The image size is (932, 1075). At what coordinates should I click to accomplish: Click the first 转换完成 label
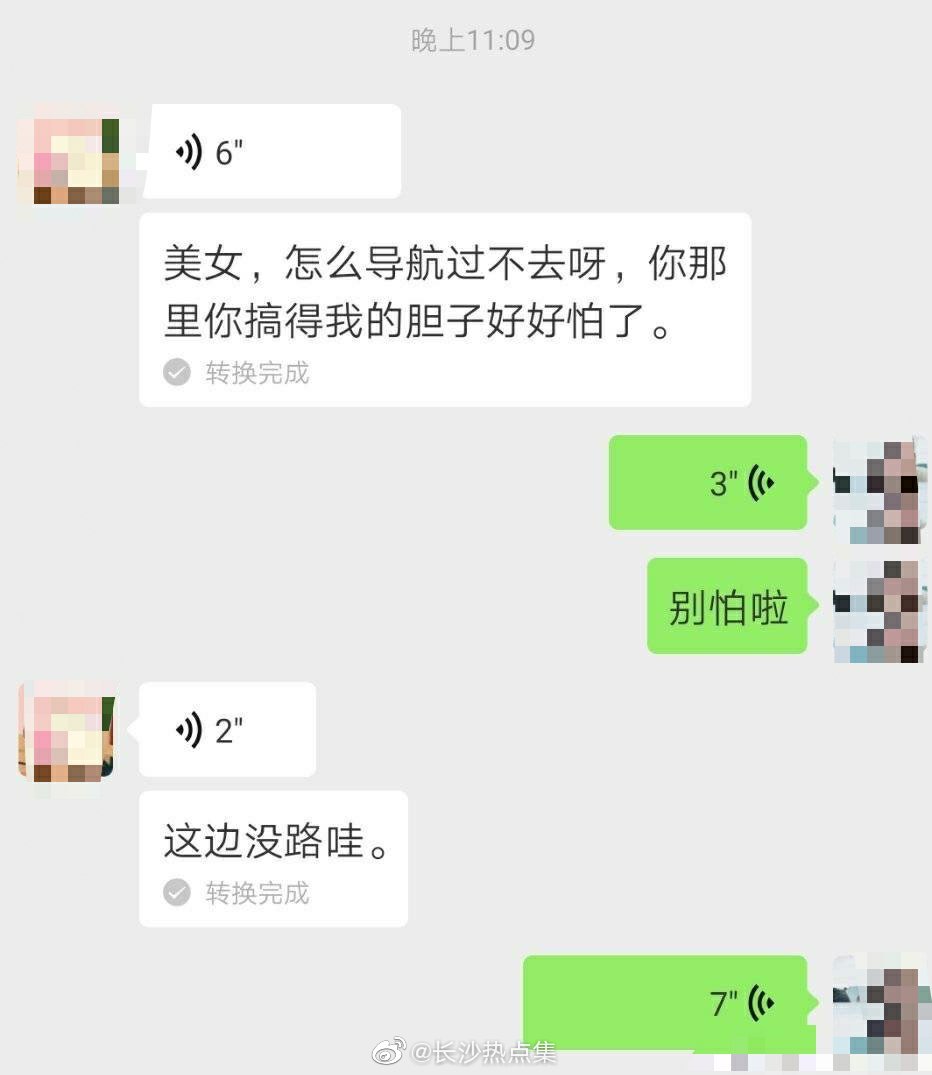[x=257, y=374]
